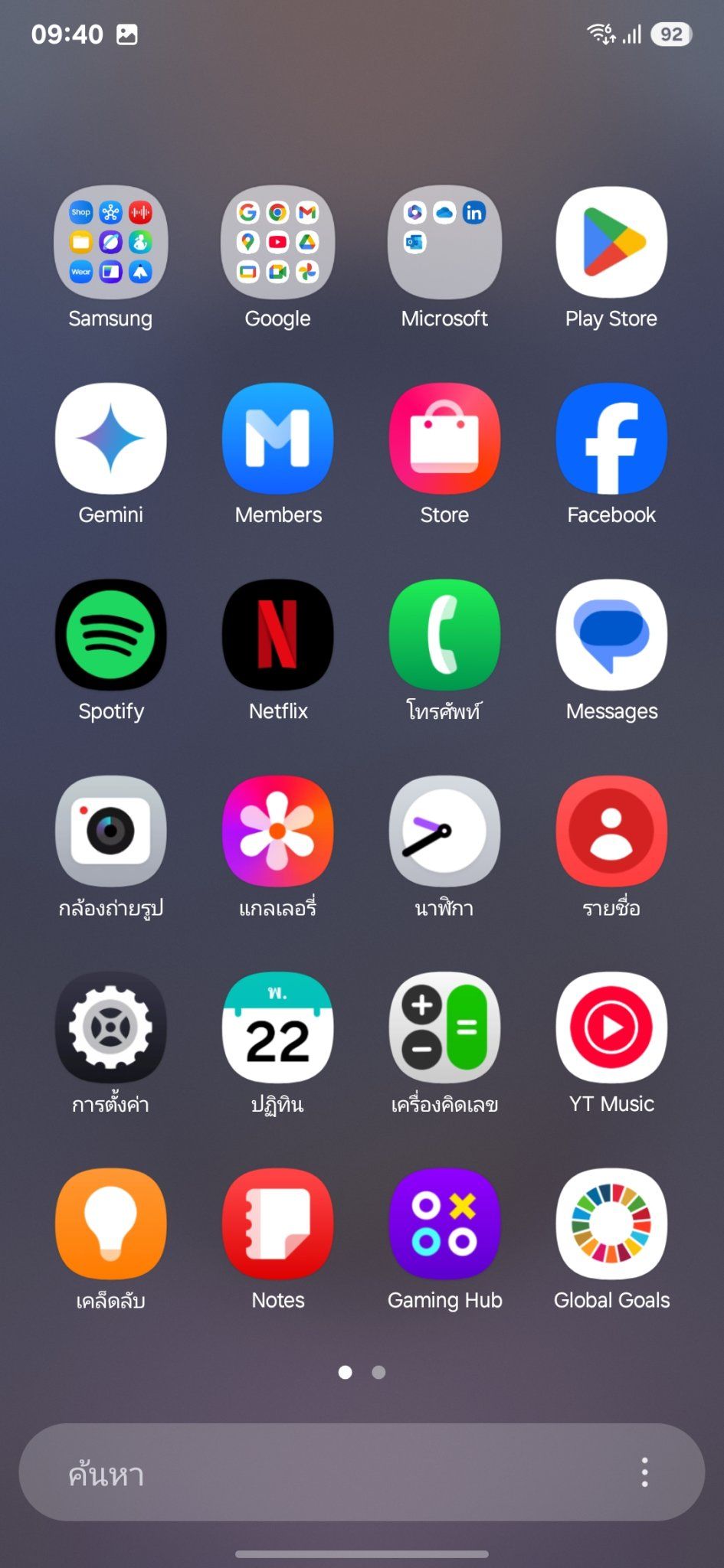Open the Samsung apps folder
The width and height of the screenshot is (724, 1568).
110,242
